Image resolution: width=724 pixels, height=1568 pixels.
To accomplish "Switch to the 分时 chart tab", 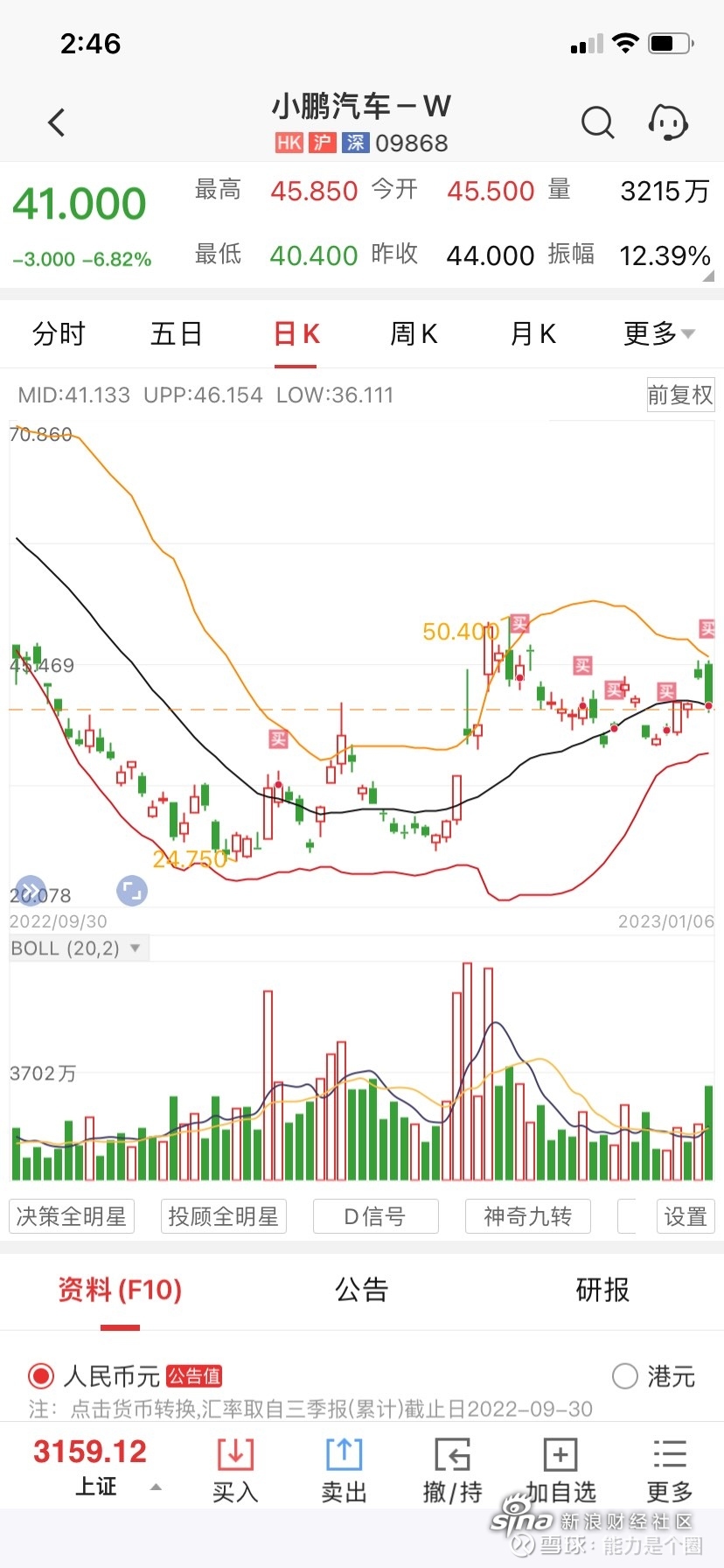I will [x=59, y=333].
